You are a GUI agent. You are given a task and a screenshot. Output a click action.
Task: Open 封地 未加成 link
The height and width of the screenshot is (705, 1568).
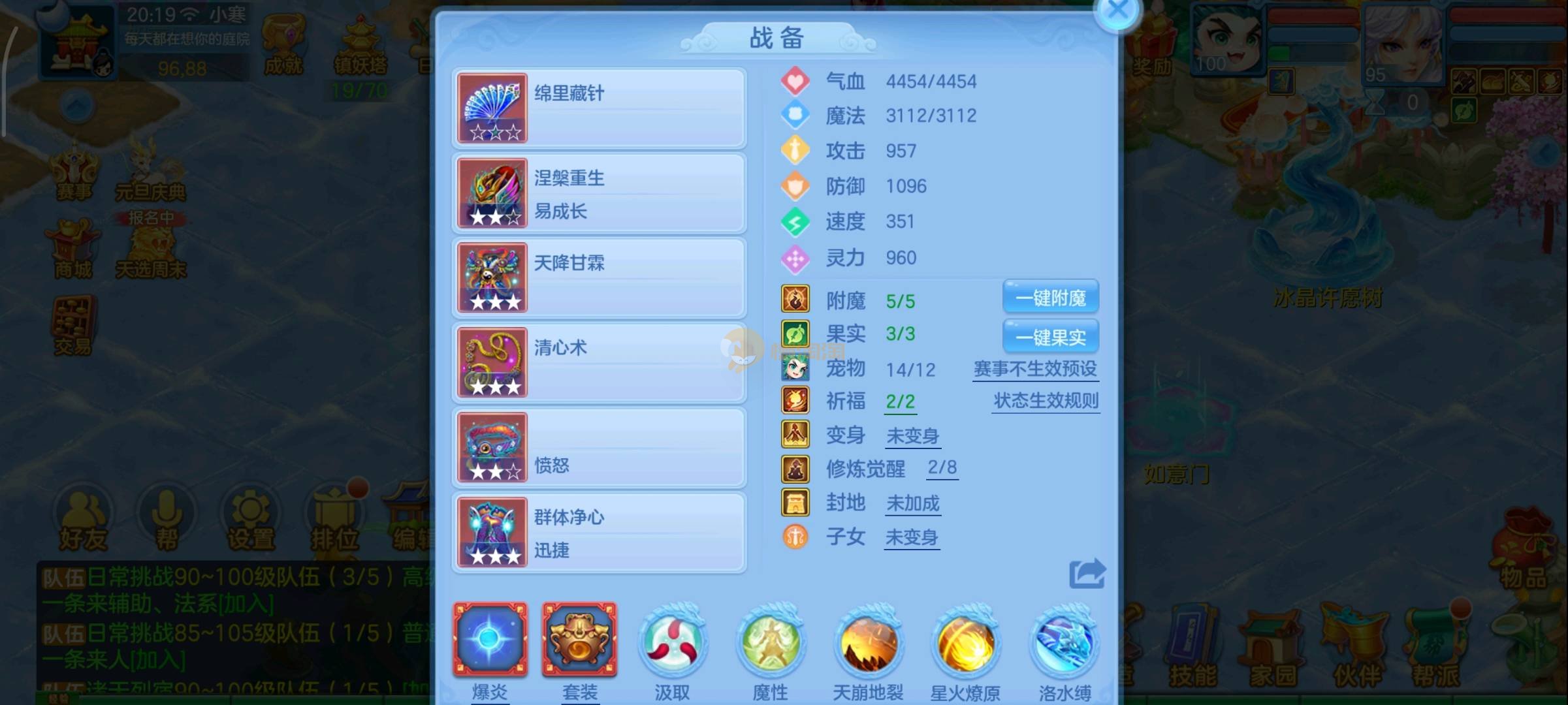coord(912,503)
